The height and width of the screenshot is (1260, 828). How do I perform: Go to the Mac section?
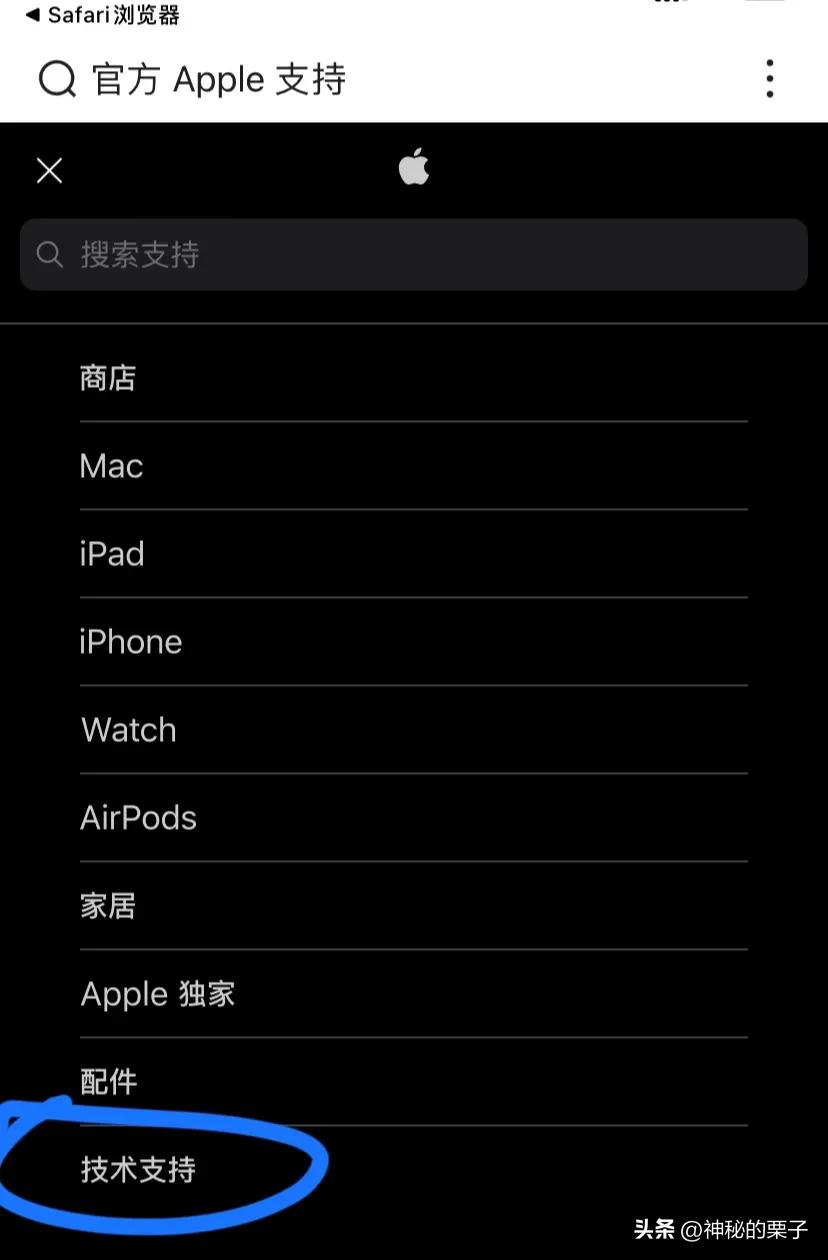coord(111,466)
